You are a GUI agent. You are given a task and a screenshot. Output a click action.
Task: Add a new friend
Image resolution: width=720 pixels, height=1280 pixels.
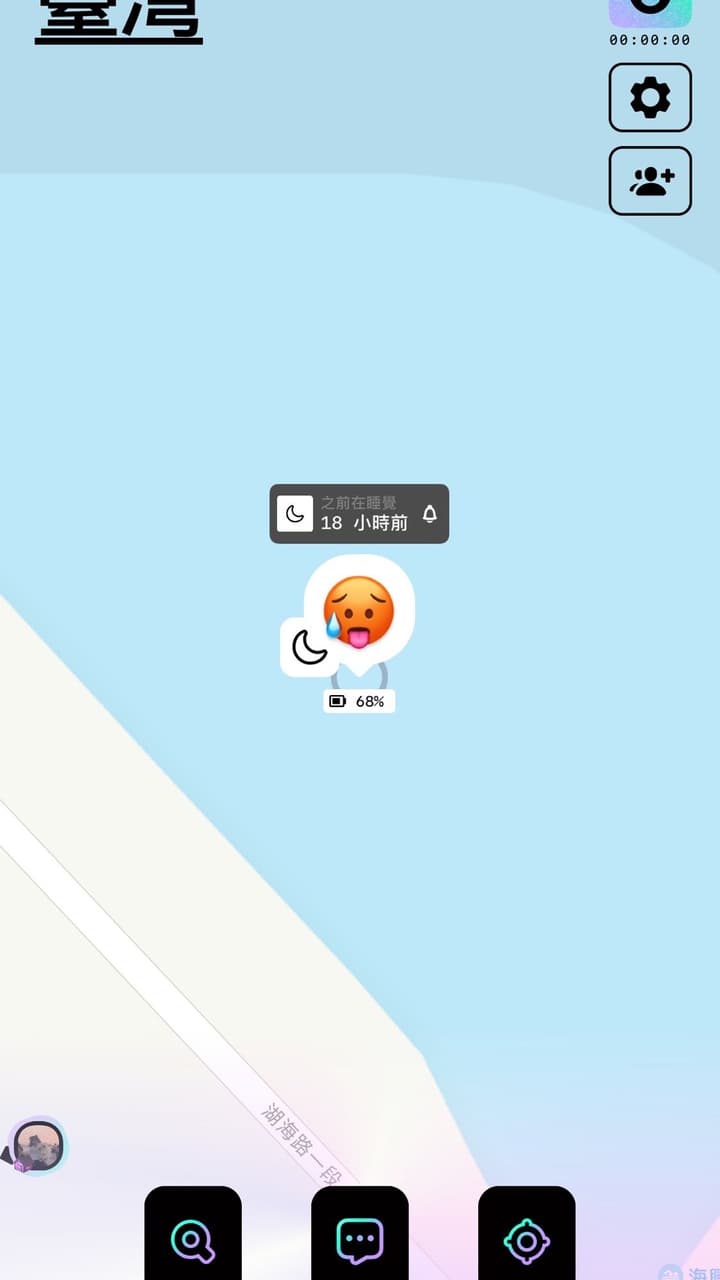coord(650,181)
